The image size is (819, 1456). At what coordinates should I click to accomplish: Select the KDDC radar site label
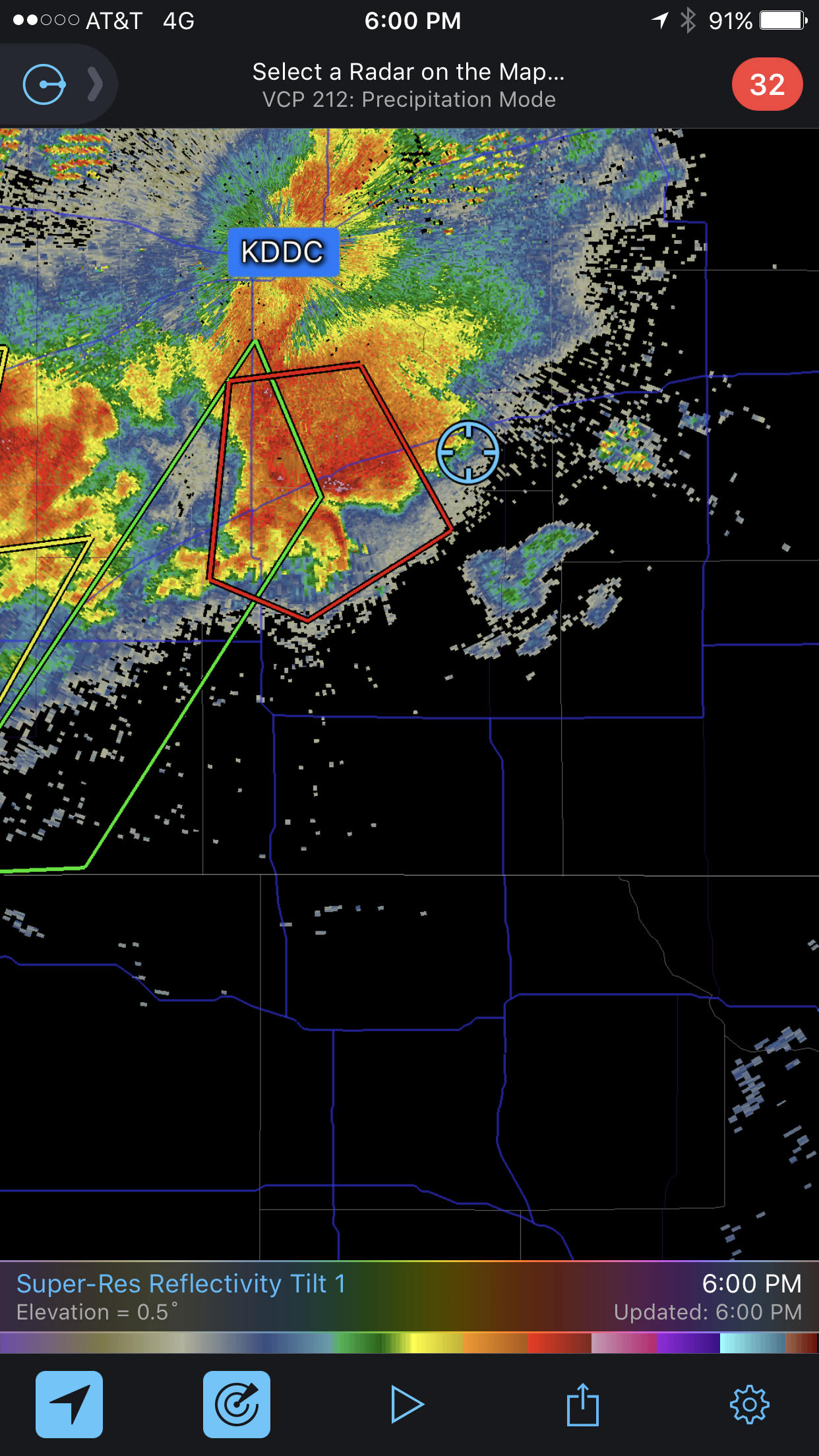coord(284,253)
